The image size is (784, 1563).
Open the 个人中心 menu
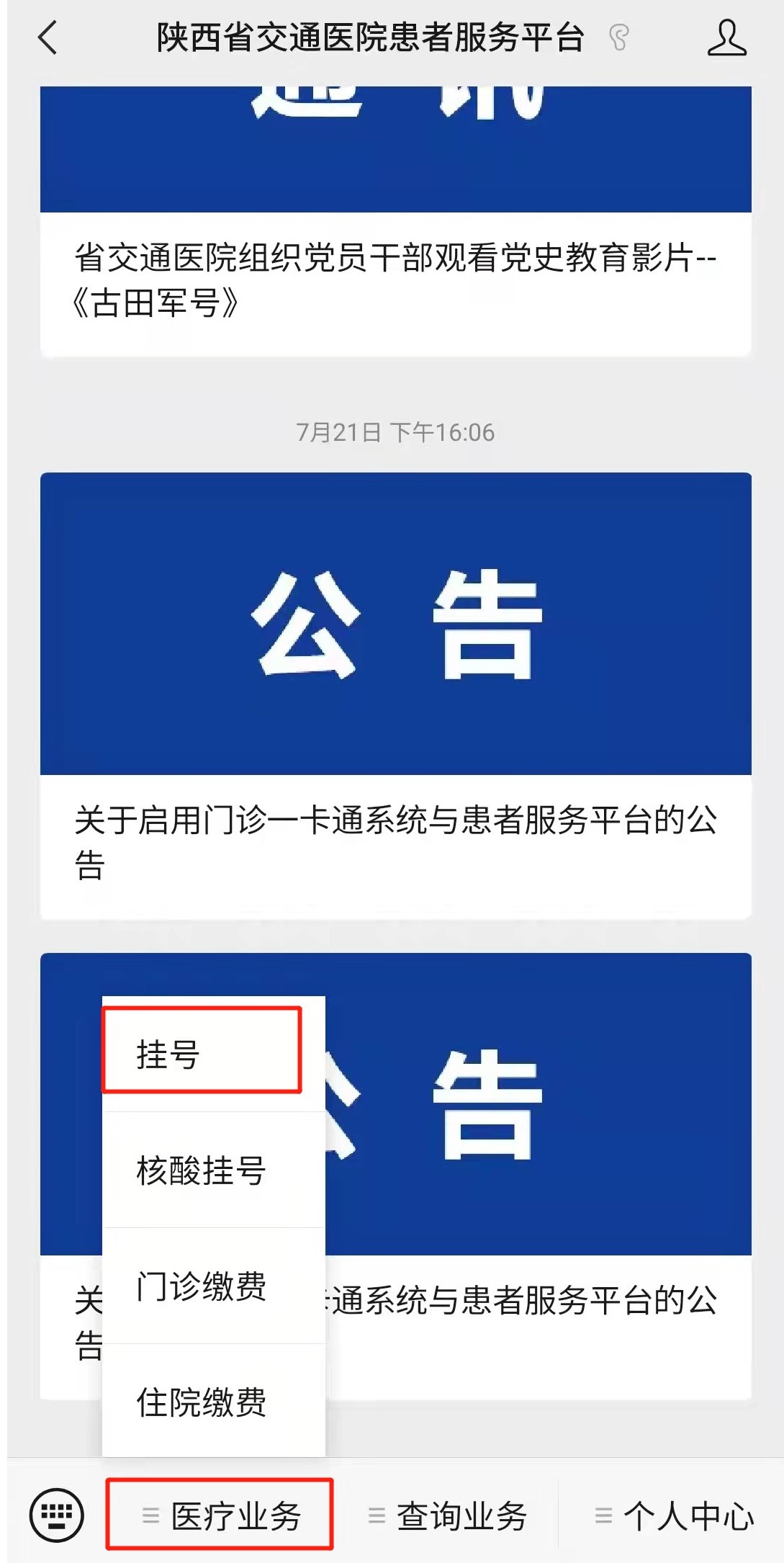click(674, 1515)
